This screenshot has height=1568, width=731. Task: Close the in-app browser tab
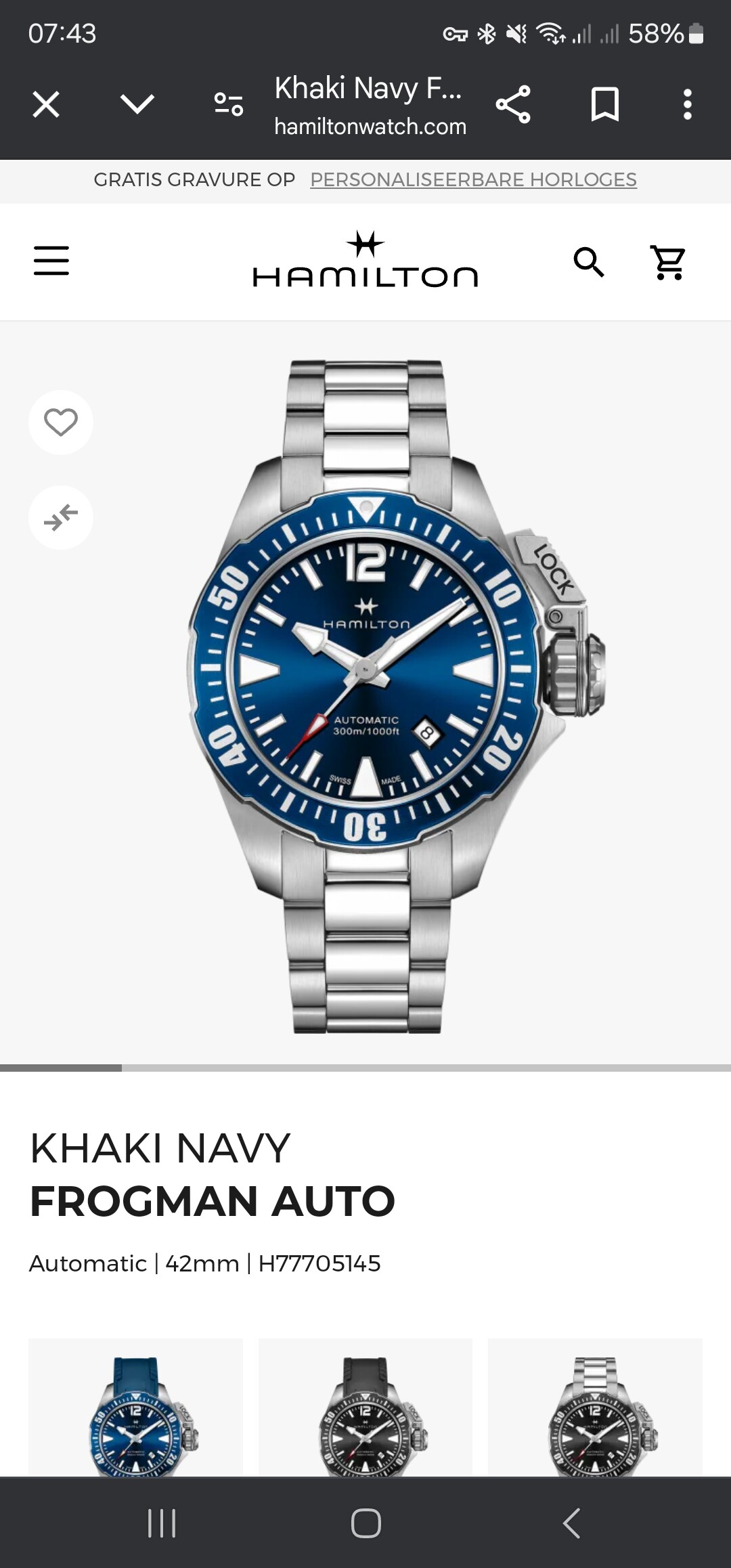point(46,105)
